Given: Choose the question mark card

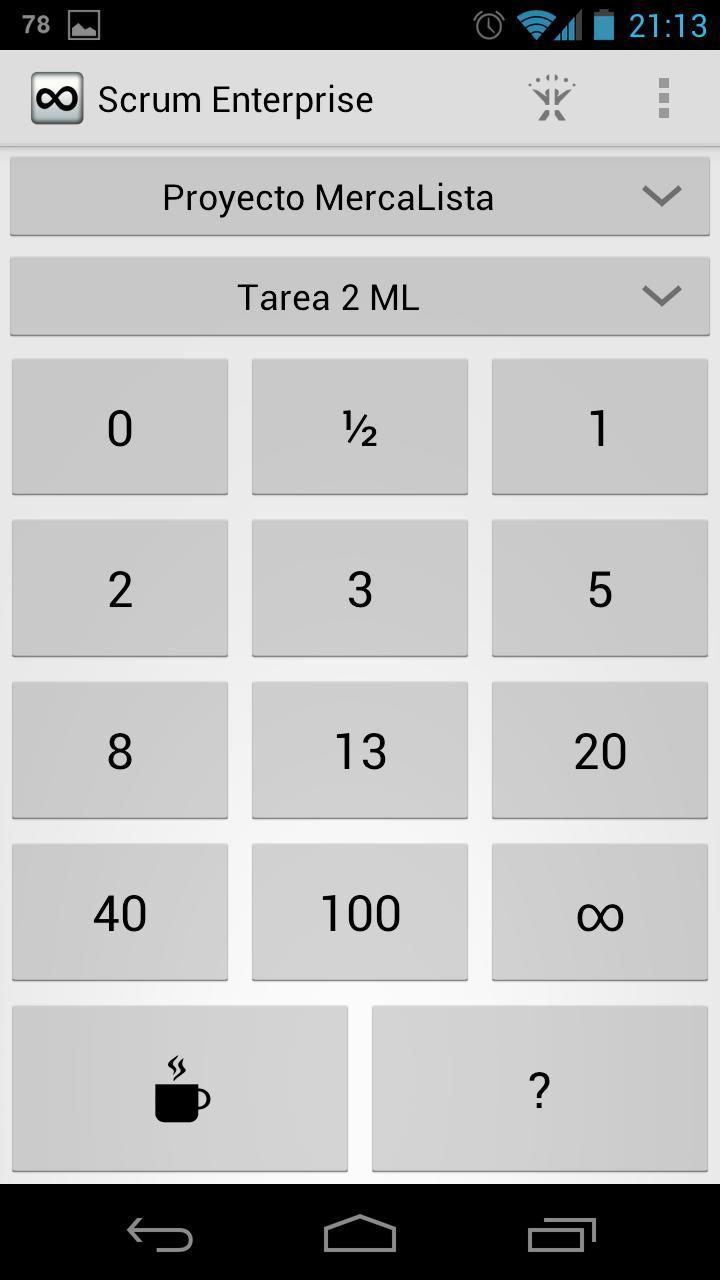Looking at the screenshot, I should click(x=540, y=1088).
